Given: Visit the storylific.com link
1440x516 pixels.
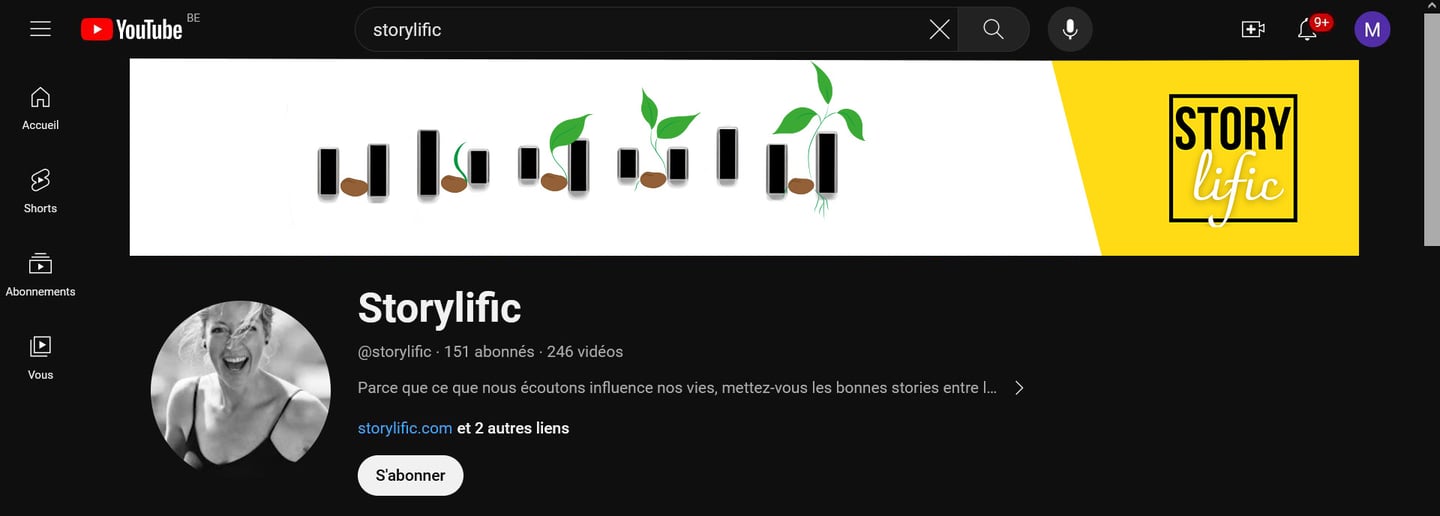Looking at the screenshot, I should 405,428.
